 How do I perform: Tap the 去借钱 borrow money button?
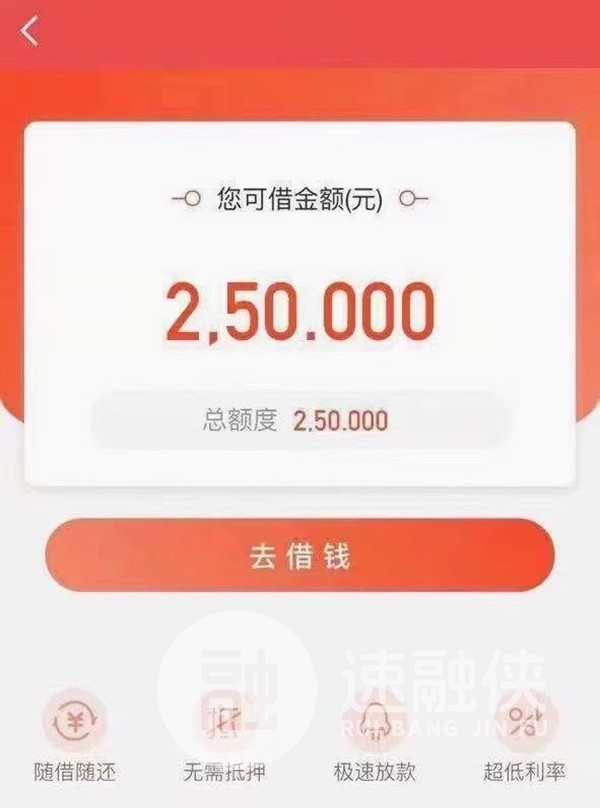pyautogui.click(x=299, y=555)
